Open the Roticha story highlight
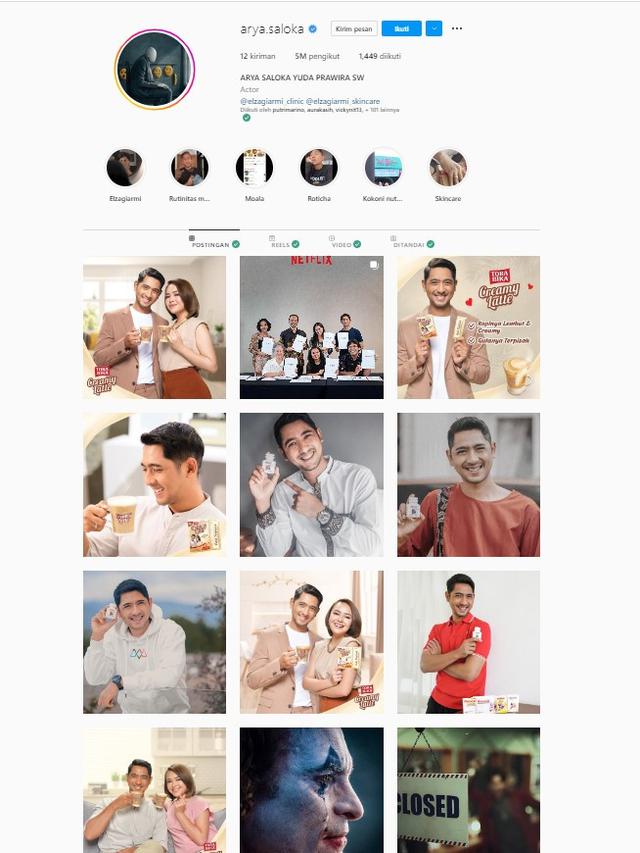This screenshot has height=853, width=640. point(318,168)
